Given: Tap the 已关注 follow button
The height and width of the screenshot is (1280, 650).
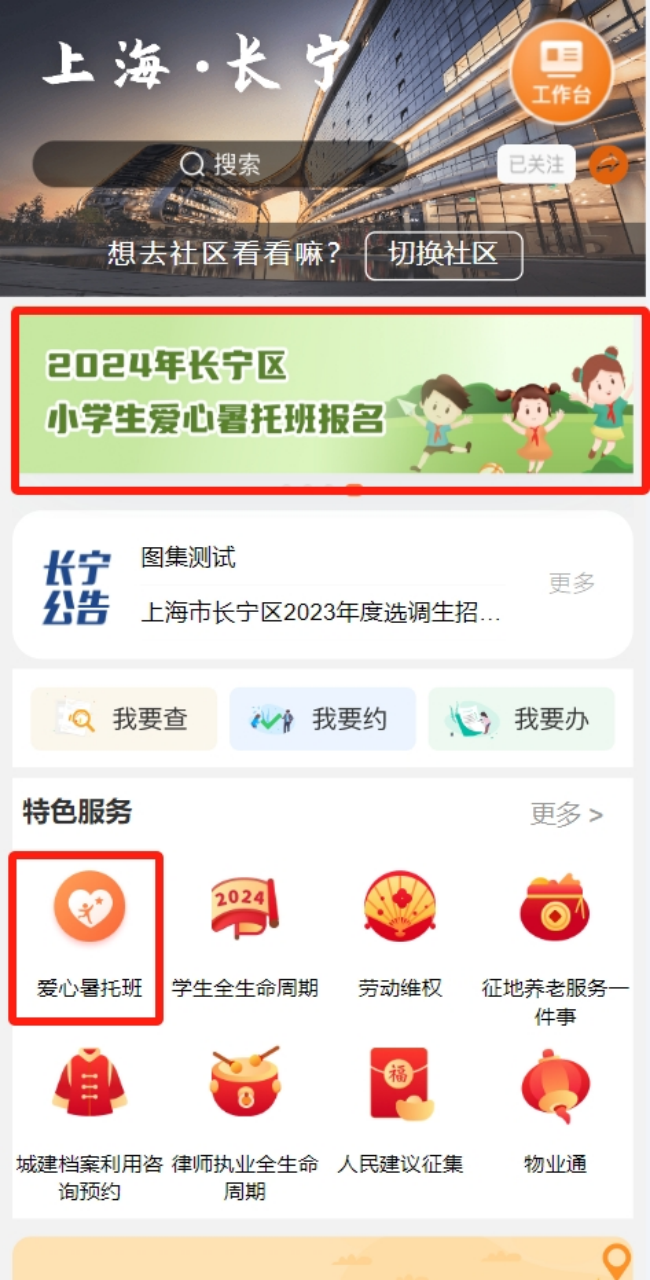Looking at the screenshot, I should [x=536, y=164].
